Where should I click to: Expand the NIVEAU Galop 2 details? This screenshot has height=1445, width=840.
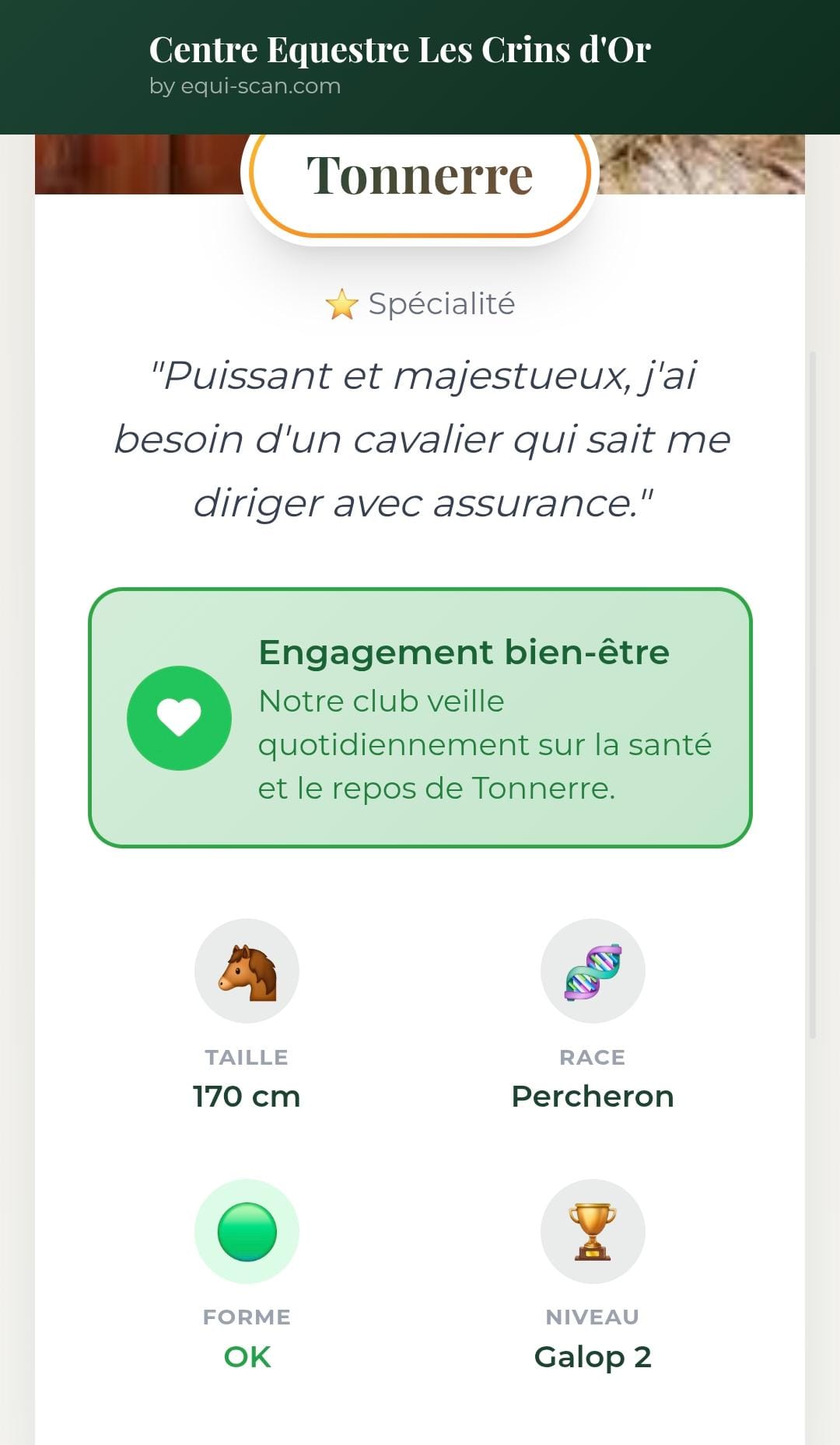coord(593,1356)
